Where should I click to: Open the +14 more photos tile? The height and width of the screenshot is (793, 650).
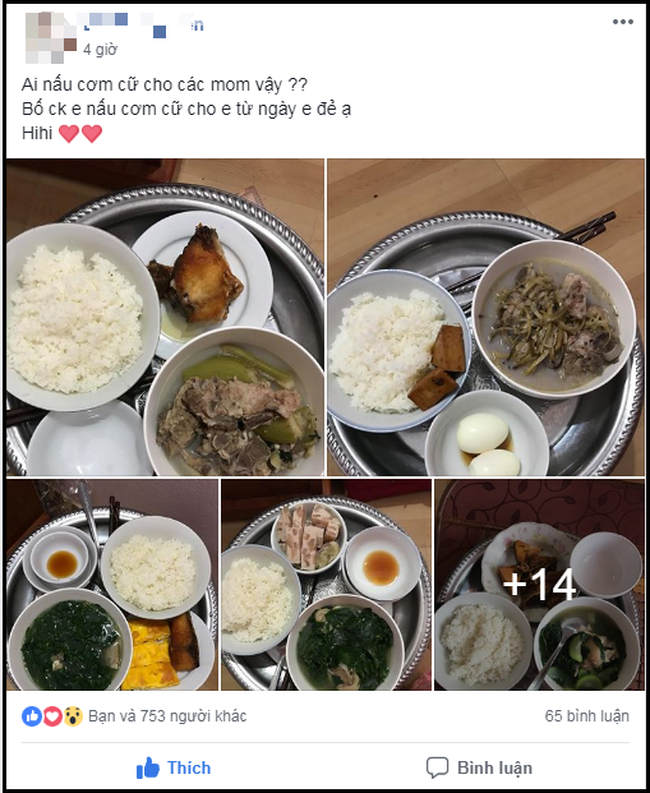click(539, 585)
